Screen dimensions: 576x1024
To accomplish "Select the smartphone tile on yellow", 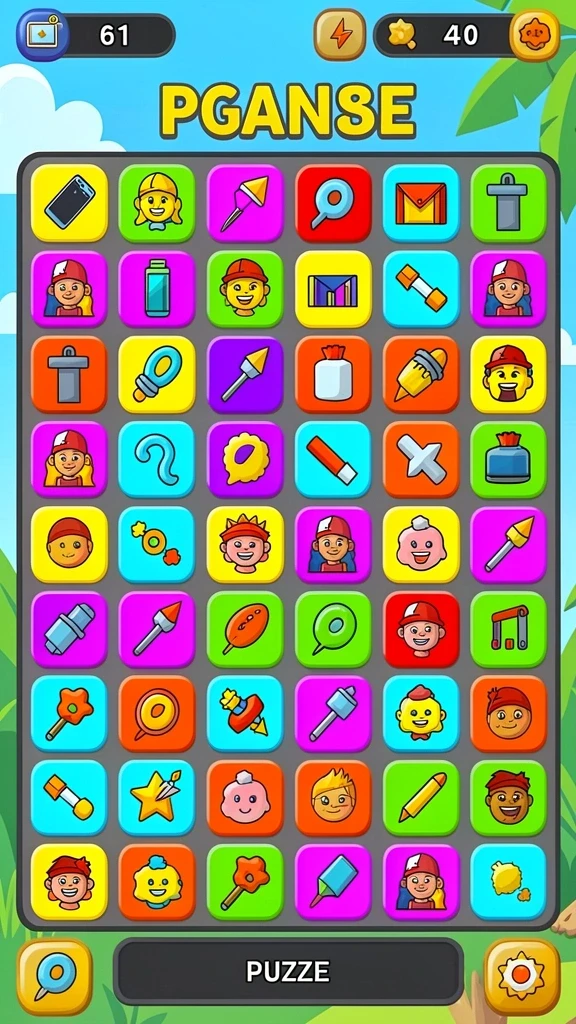I will click(69, 203).
